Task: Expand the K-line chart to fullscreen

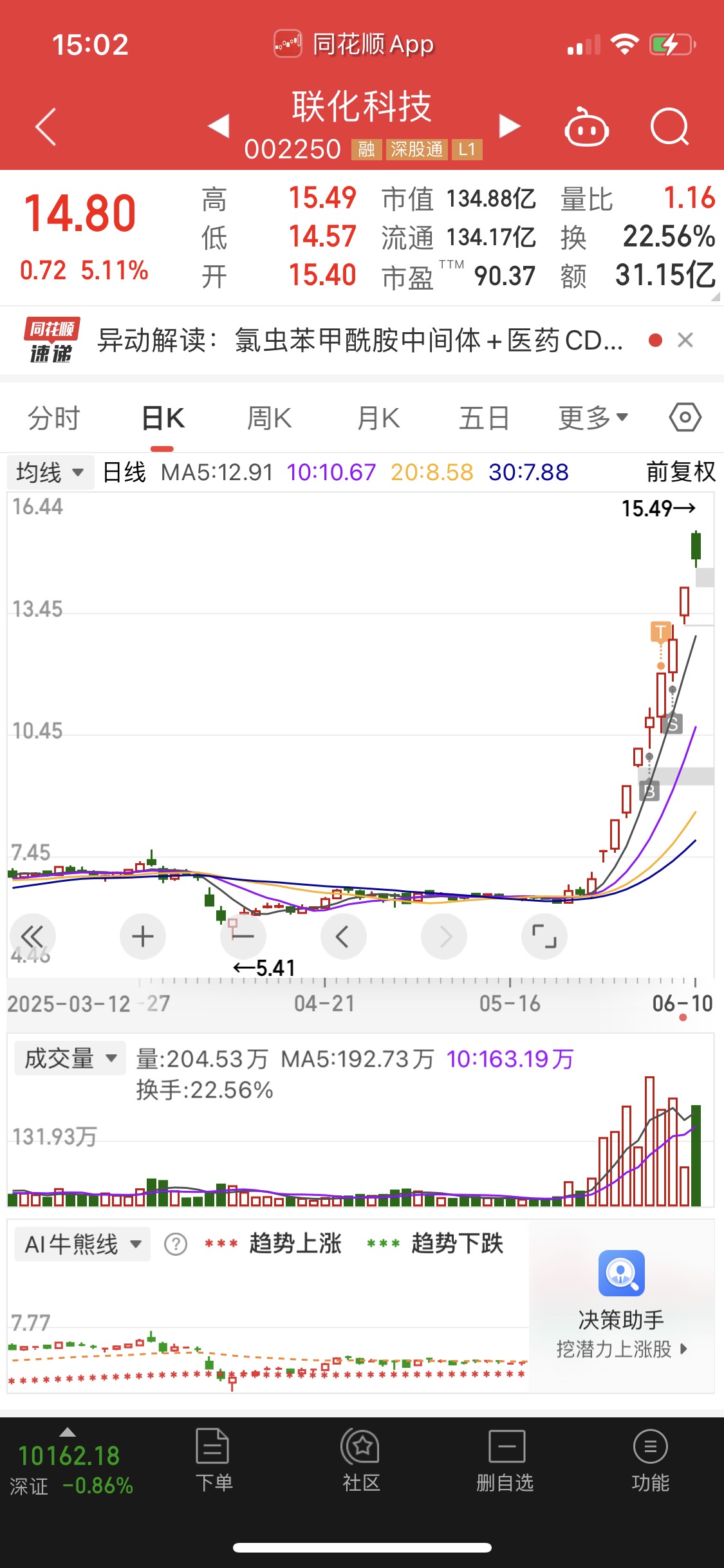Action: pyautogui.click(x=544, y=937)
